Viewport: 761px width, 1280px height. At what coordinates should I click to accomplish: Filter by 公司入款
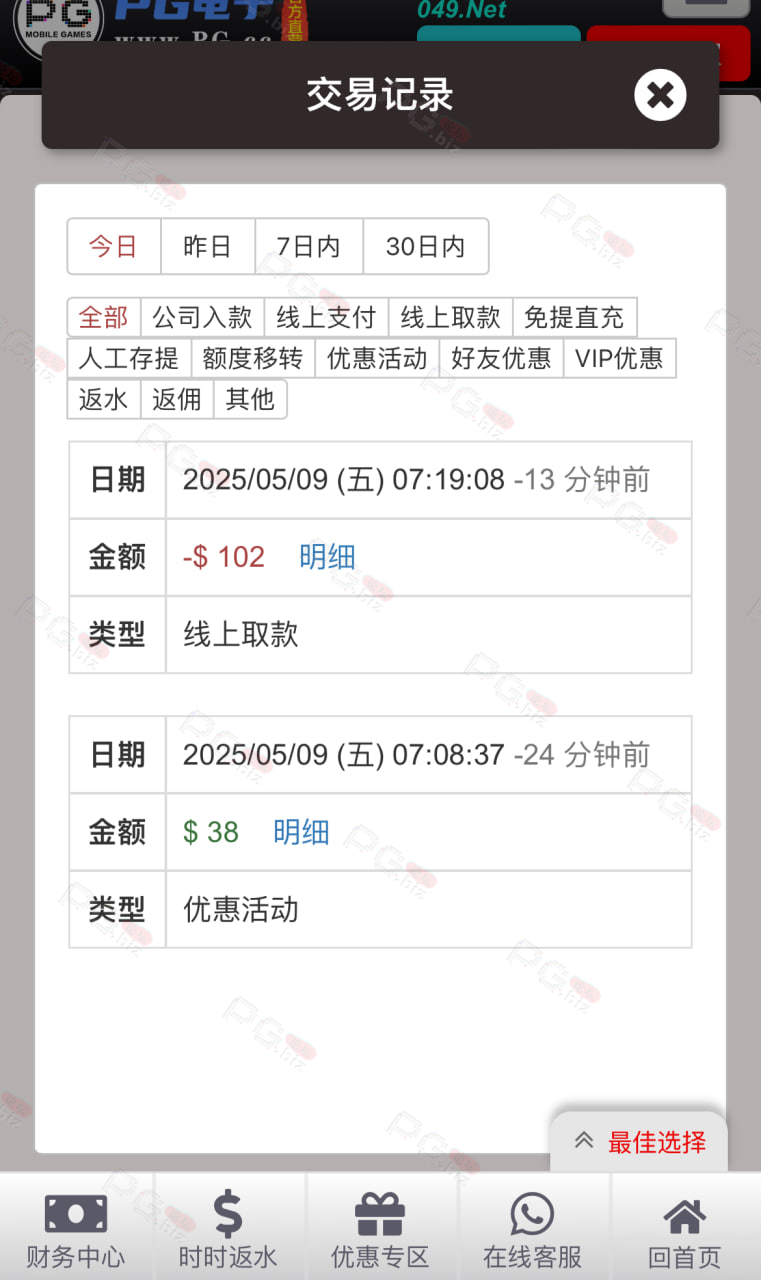[x=203, y=318]
